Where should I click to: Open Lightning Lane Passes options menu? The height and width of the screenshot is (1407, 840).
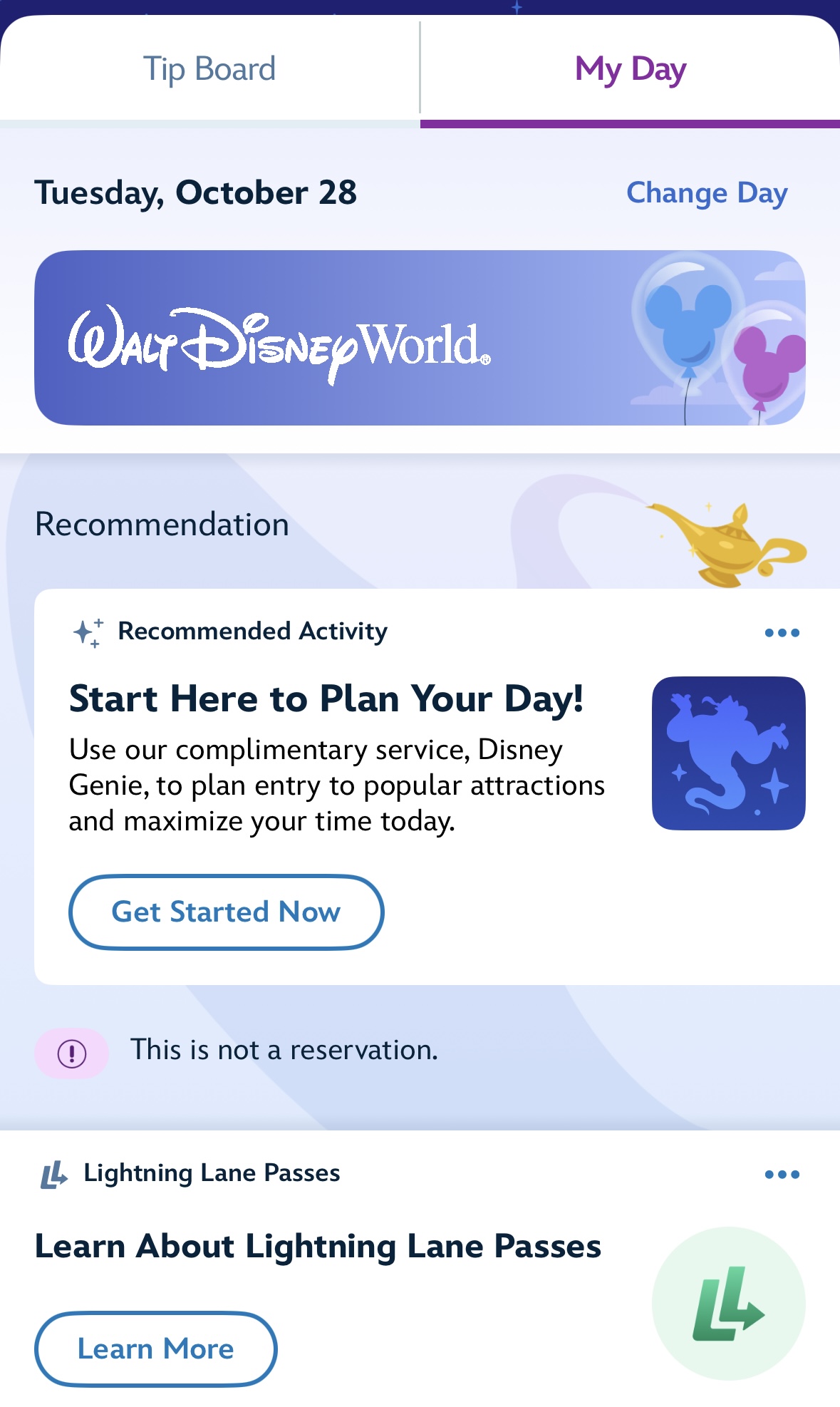click(x=782, y=1174)
